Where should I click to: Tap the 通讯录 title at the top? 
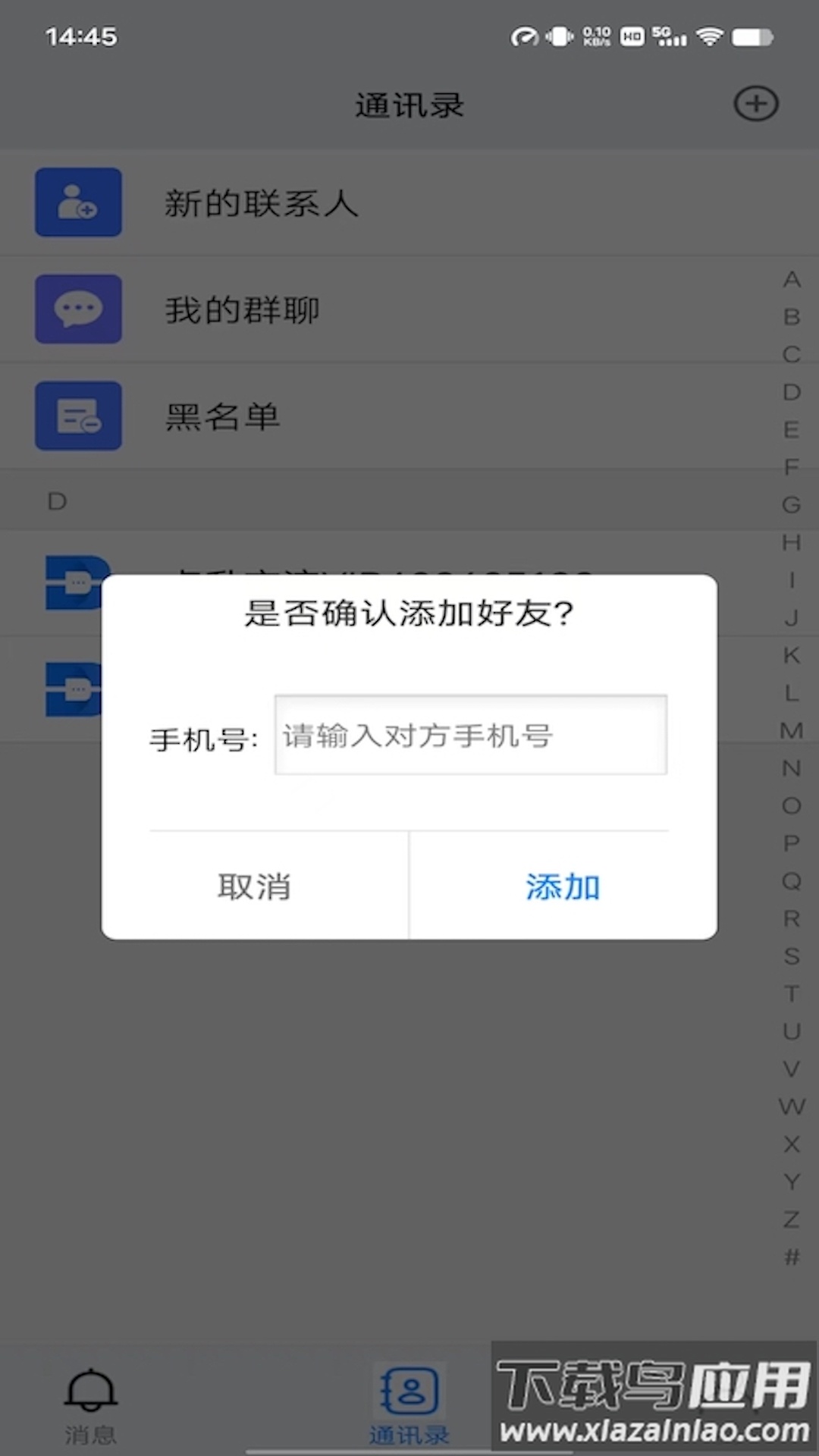tap(409, 104)
